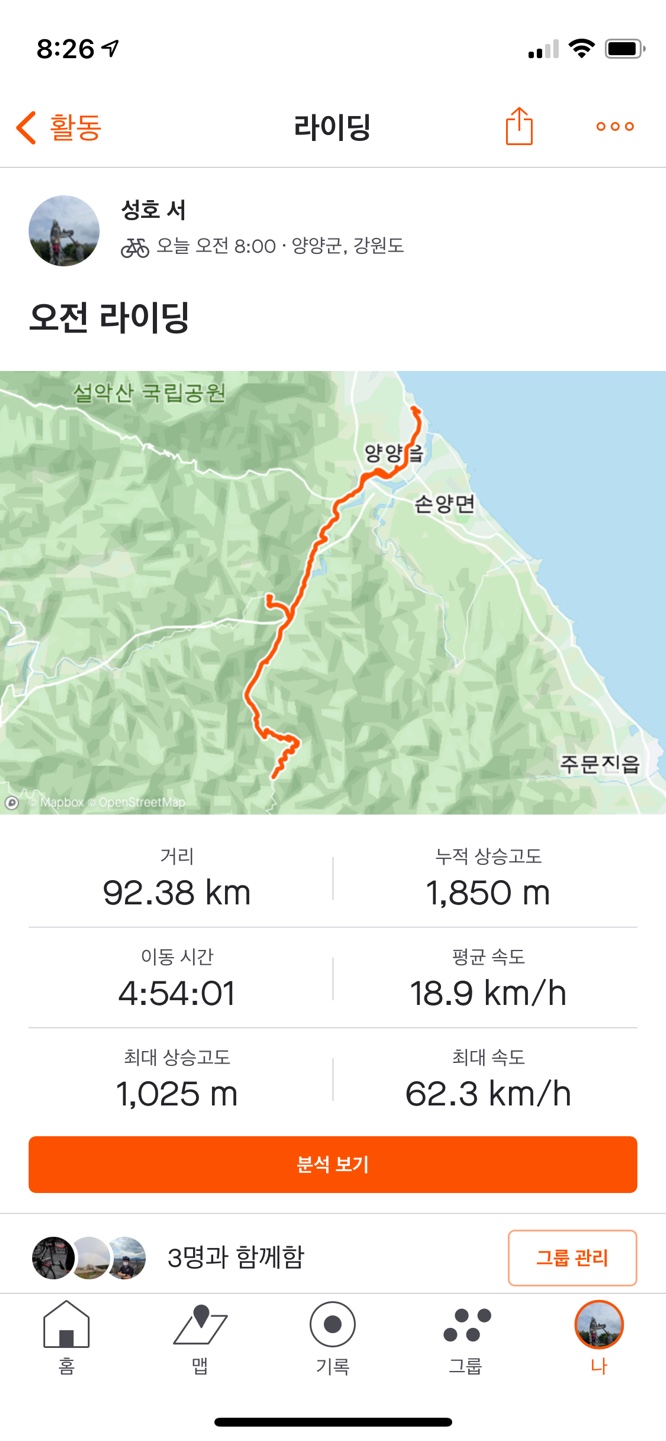This screenshot has width=666, height=1441.
Task: Switch to the 나 tab
Action: click(598, 1337)
